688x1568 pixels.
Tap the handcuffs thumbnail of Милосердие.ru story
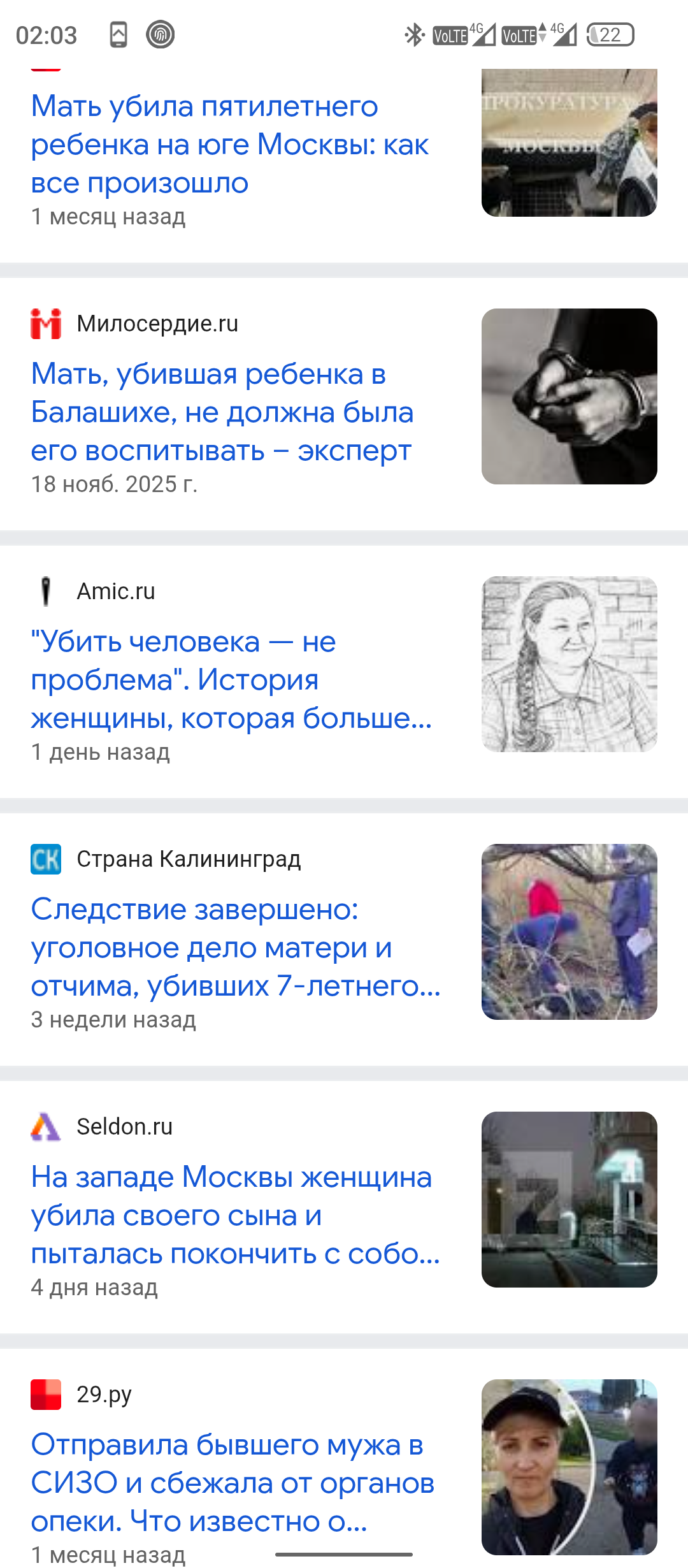coord(569,396)
